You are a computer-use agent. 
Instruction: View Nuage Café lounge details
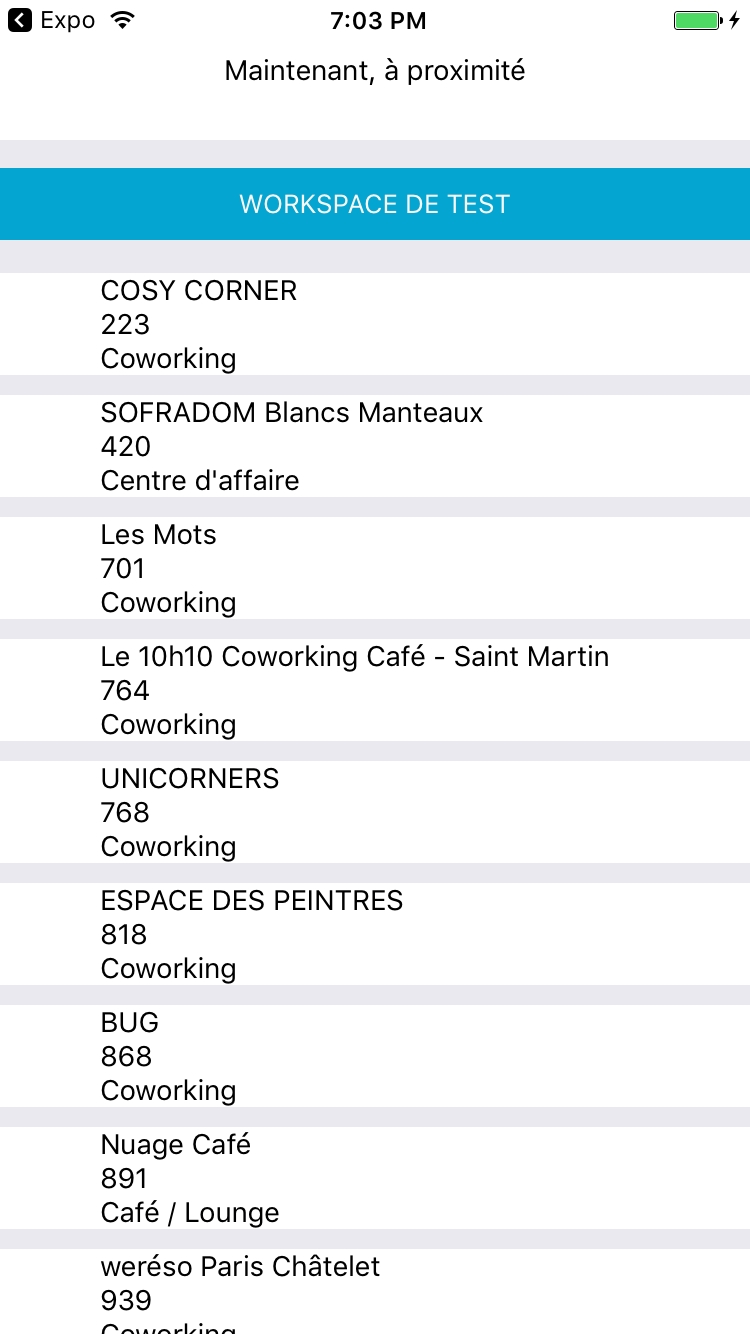[x=375, y=1178]
